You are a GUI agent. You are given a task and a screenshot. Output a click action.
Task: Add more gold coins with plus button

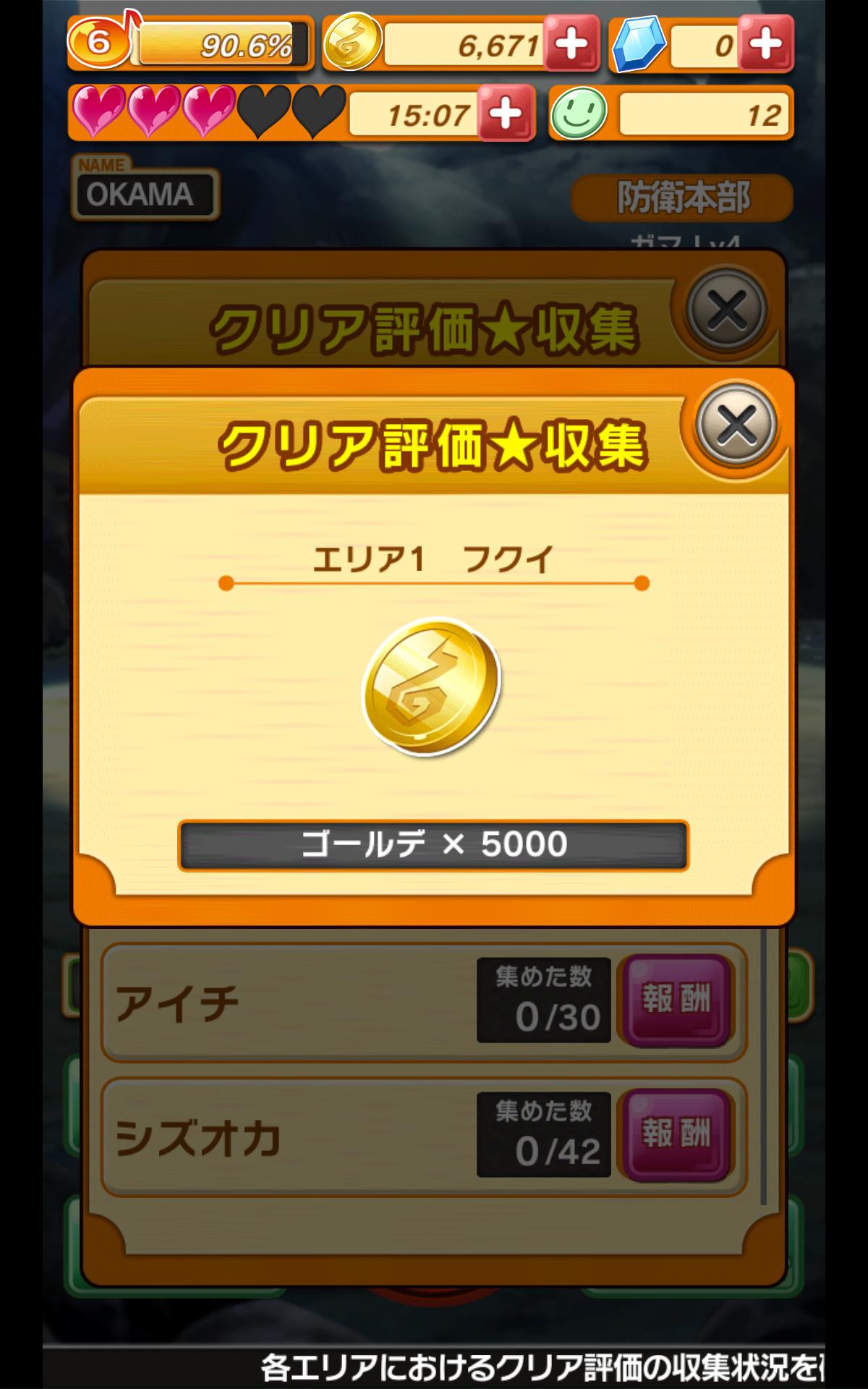click(x=571, y=45)
